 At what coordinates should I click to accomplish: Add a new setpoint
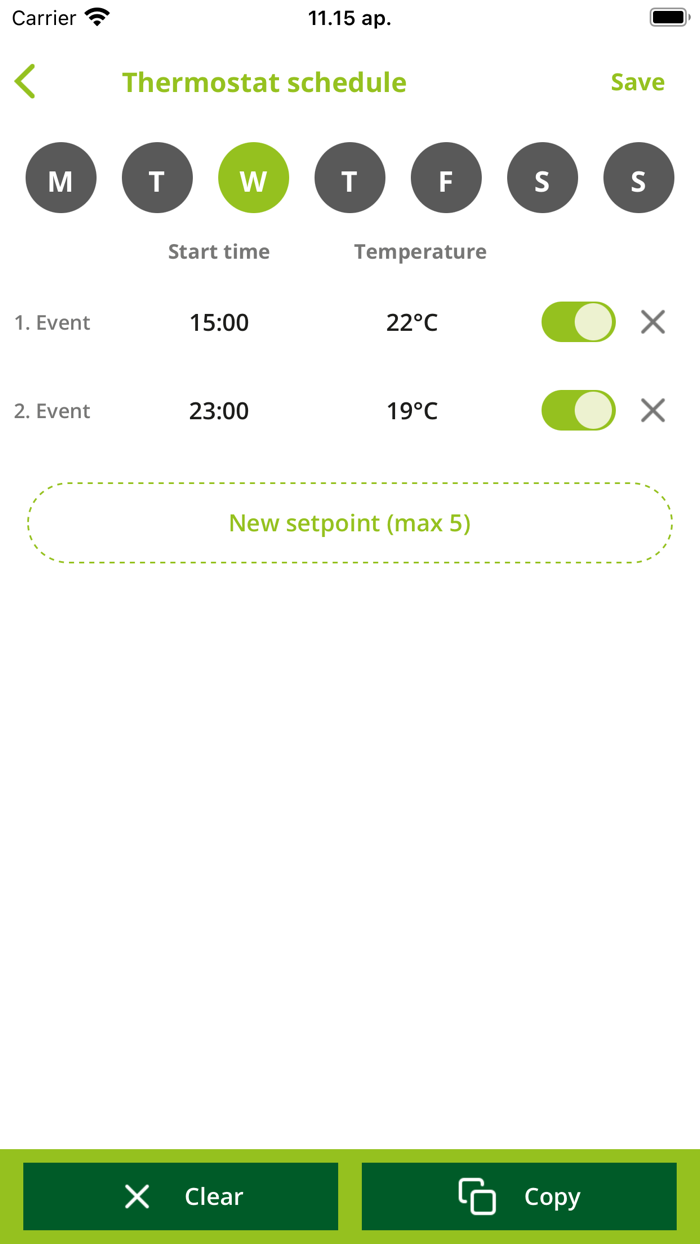tap(350, 523)
